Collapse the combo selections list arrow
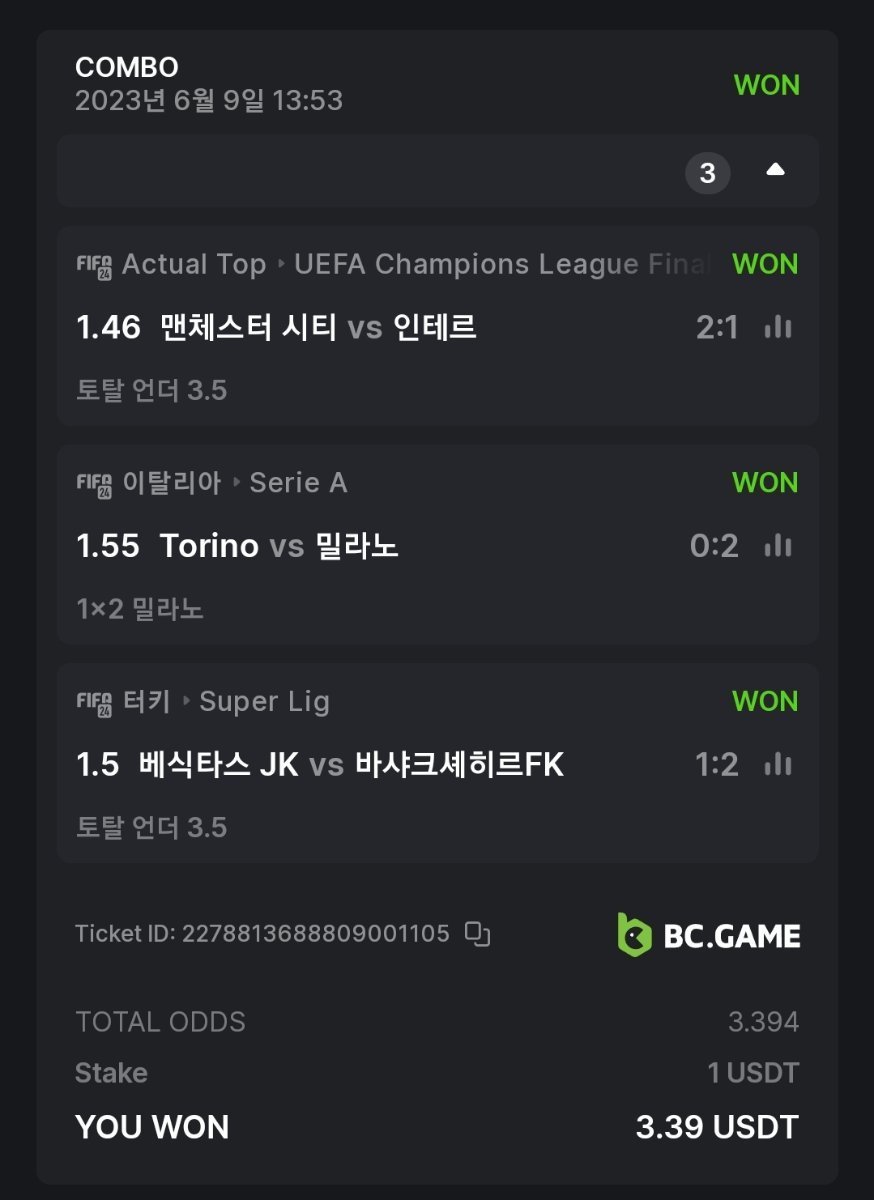The height and width of the screenshot is (1200, 874). [x=775, y=170]
